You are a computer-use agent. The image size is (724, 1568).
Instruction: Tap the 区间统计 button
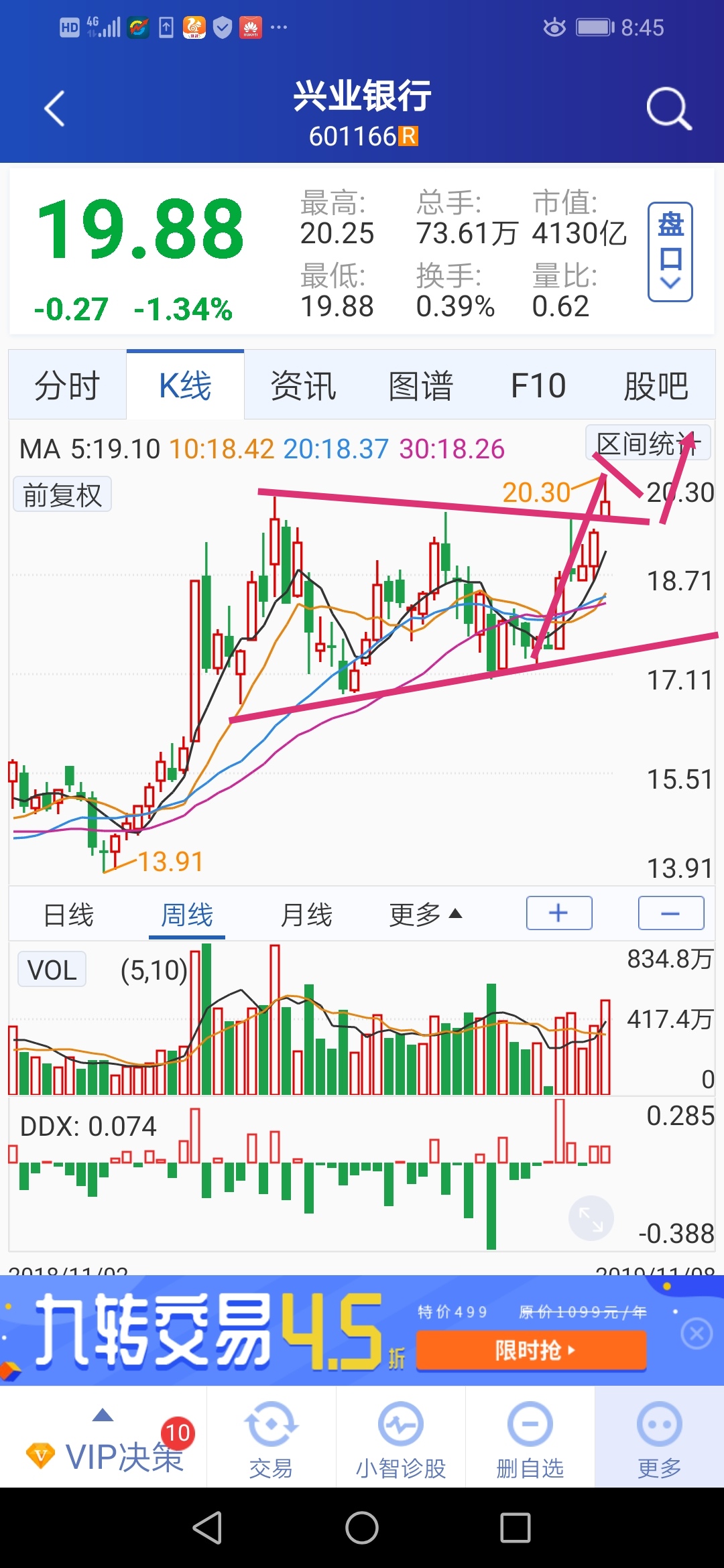click(648, 444)
